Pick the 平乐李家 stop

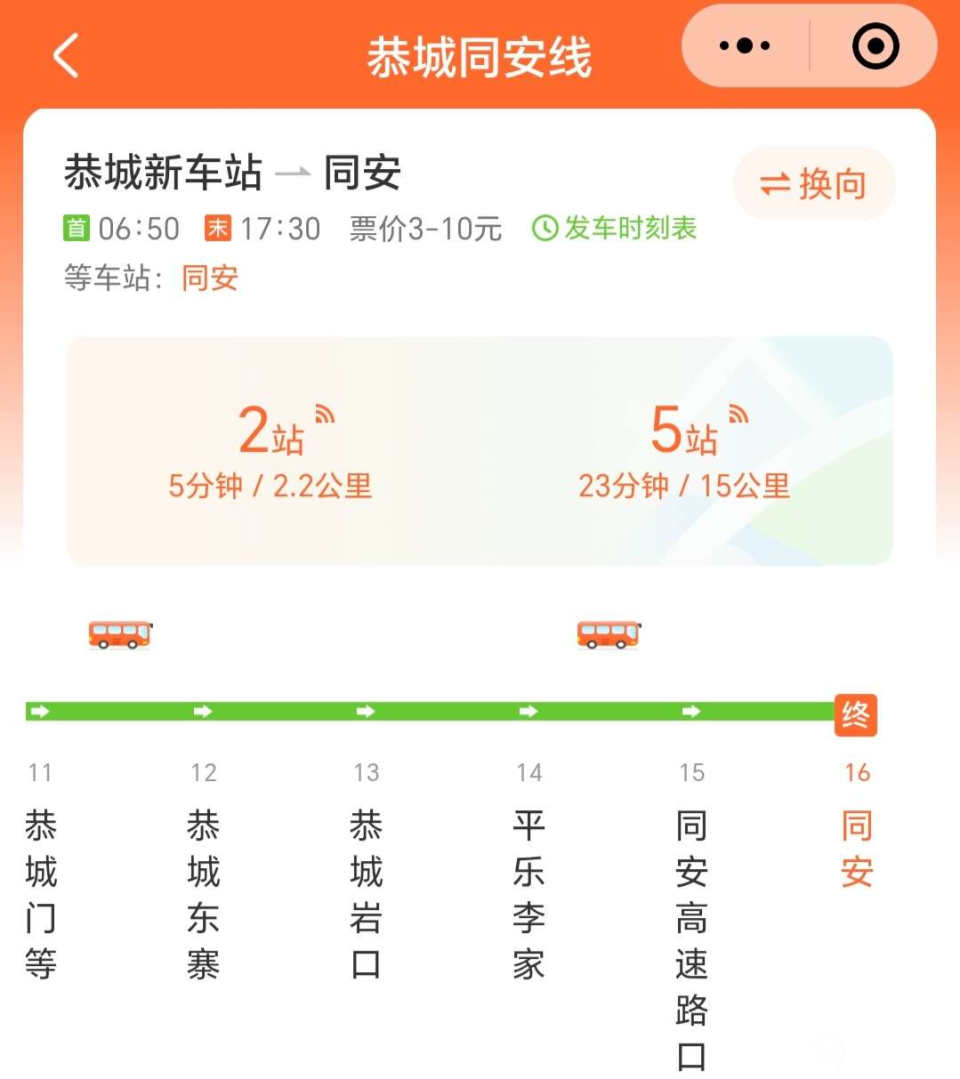(x=529, y=895)
